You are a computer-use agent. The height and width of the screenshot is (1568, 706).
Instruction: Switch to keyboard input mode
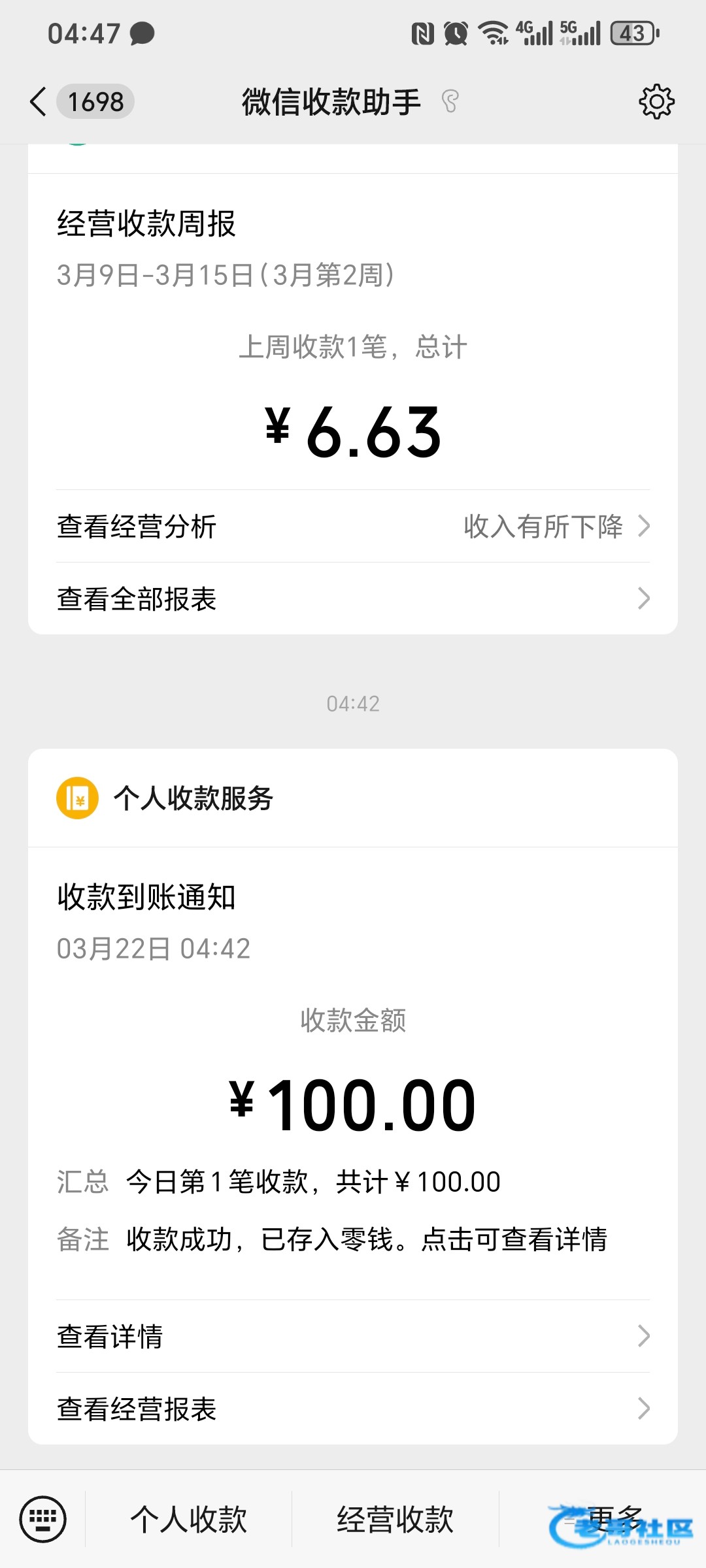click(x=43, y=1519)
